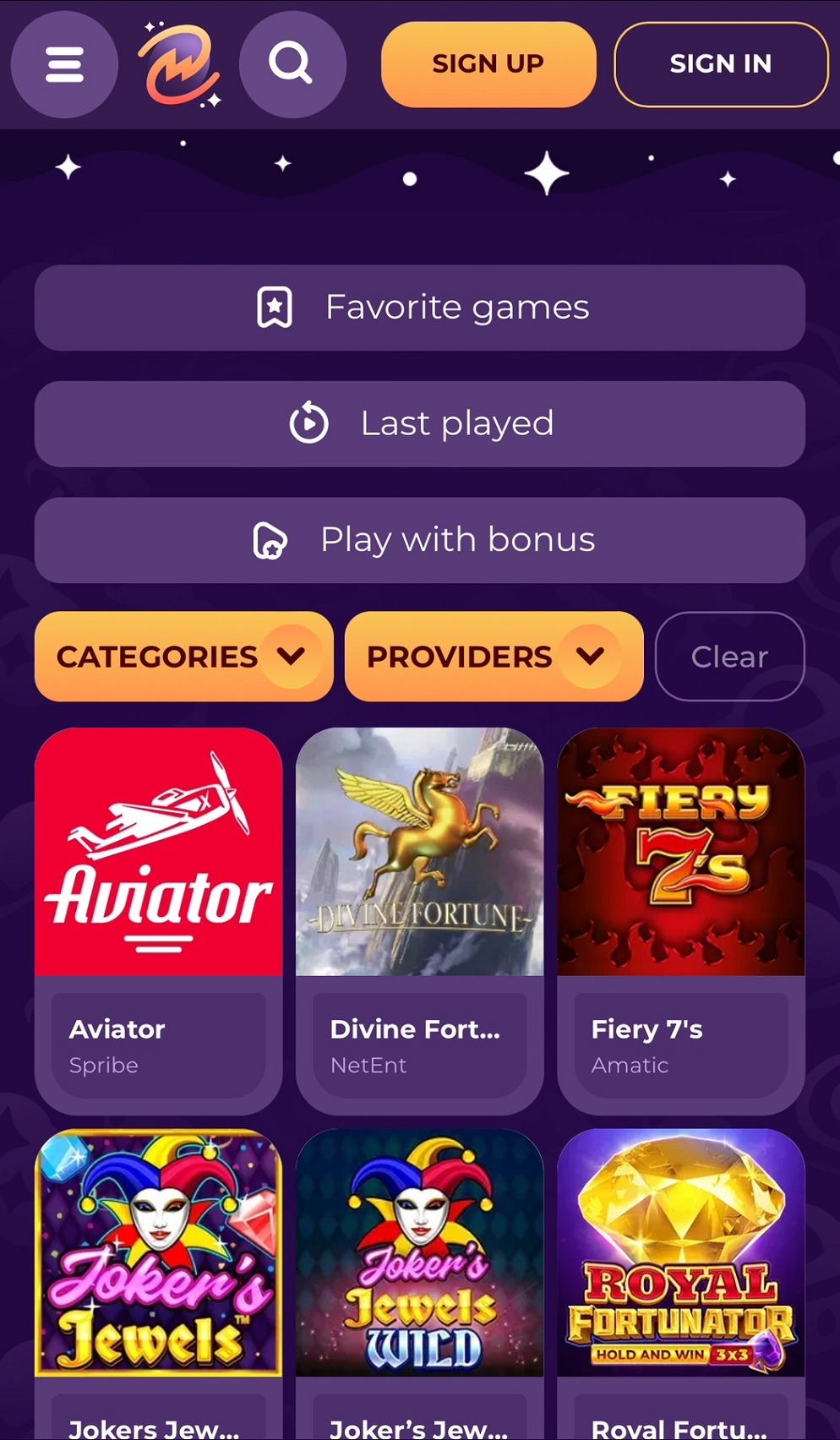Clear the active game filters
The image size is (840, 1440).
[728, 657]
